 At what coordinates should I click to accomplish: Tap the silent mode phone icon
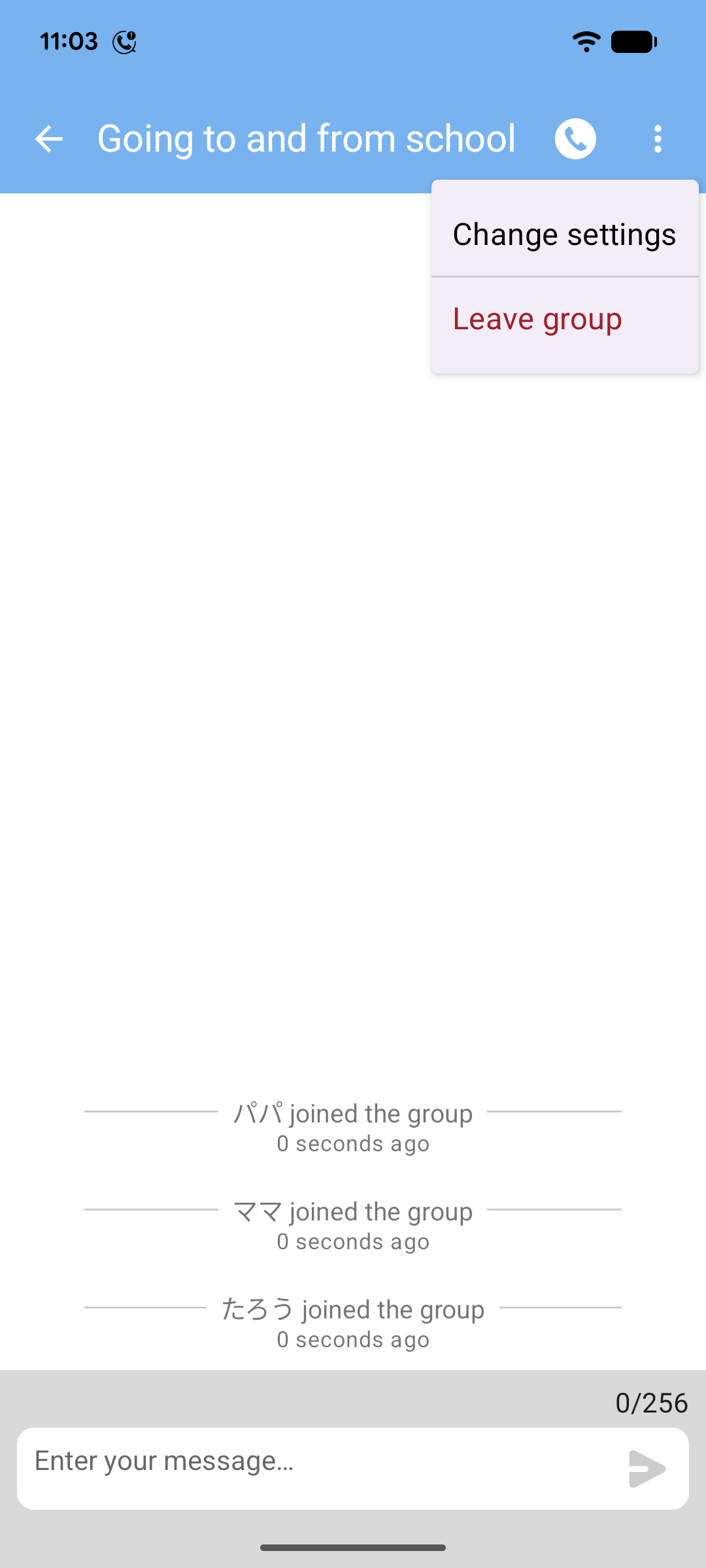125,41
